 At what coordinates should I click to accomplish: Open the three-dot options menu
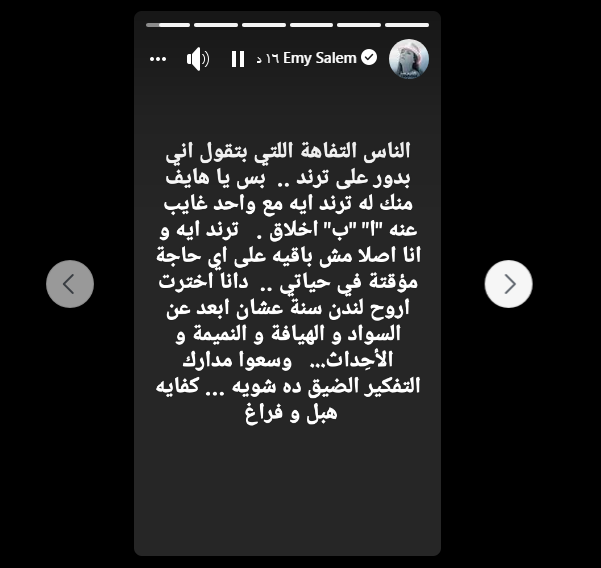[158, 59]
